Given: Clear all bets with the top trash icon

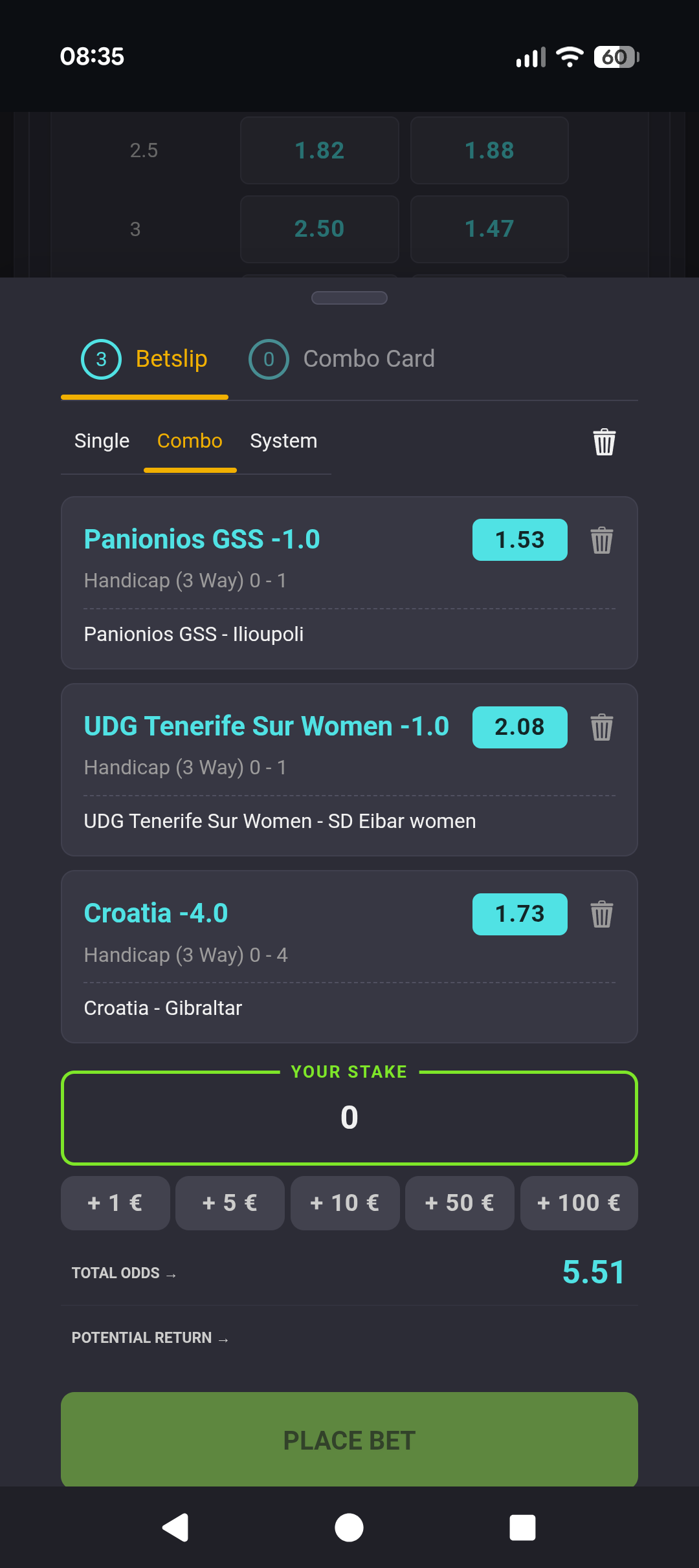Looking at the screenshot, I should (x=604, y=442).
